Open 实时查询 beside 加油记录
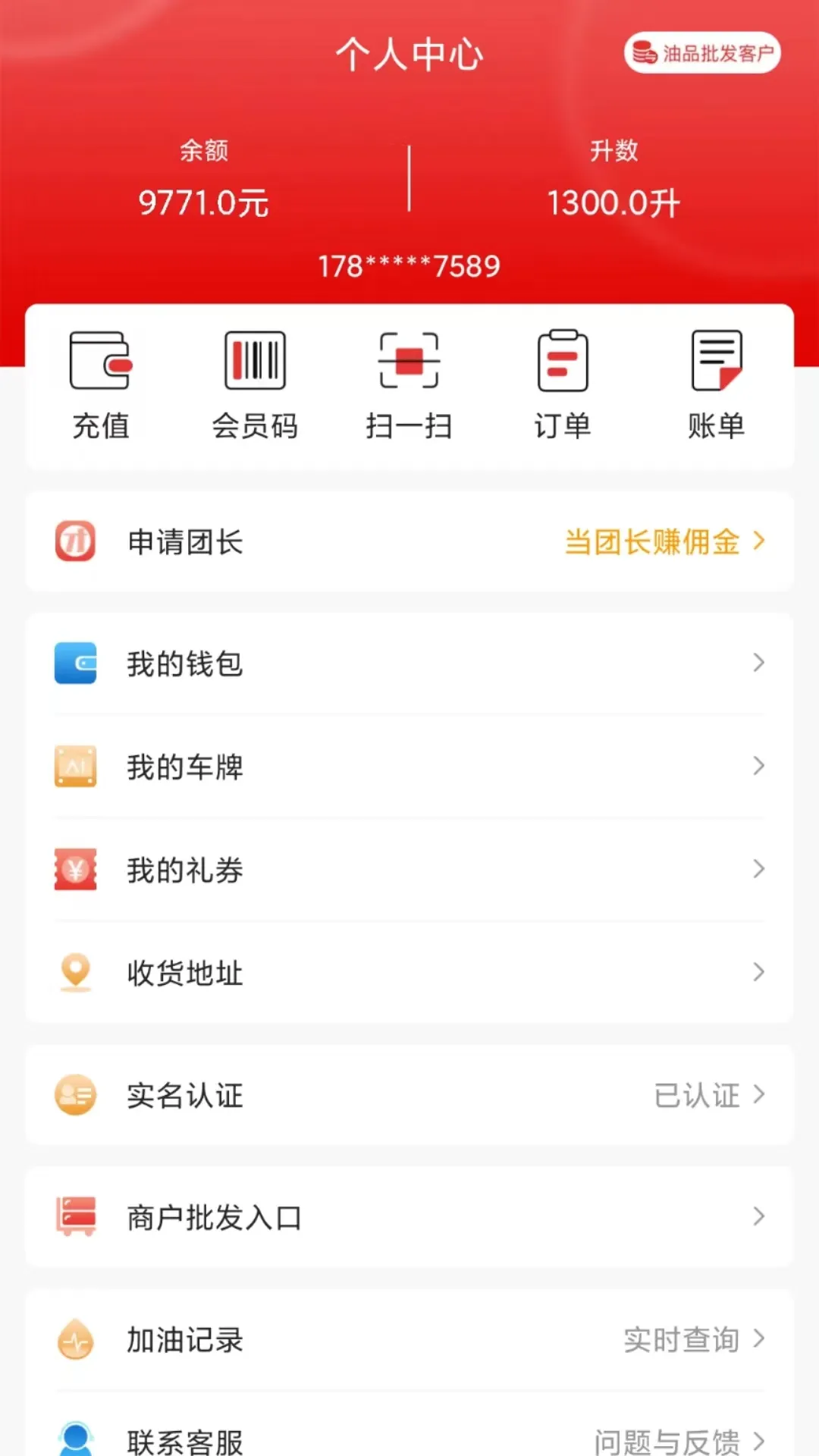The width and height of the screenshot is (819, 1456). coord(681,1340)
